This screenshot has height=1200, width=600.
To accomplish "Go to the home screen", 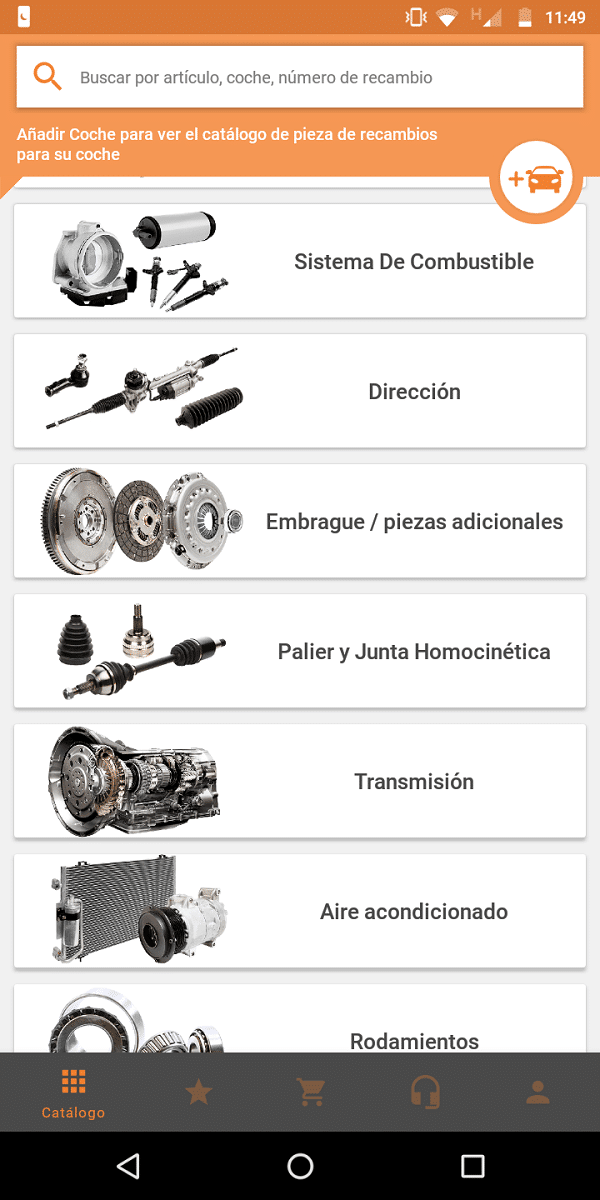I will (300, 1166).
